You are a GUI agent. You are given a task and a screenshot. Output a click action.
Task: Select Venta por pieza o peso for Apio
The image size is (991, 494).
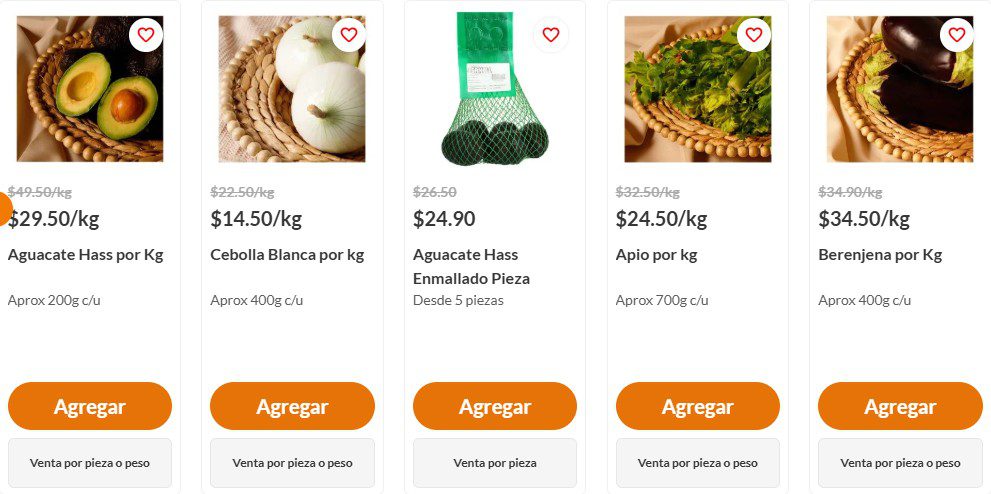click(x=698, y=463)
